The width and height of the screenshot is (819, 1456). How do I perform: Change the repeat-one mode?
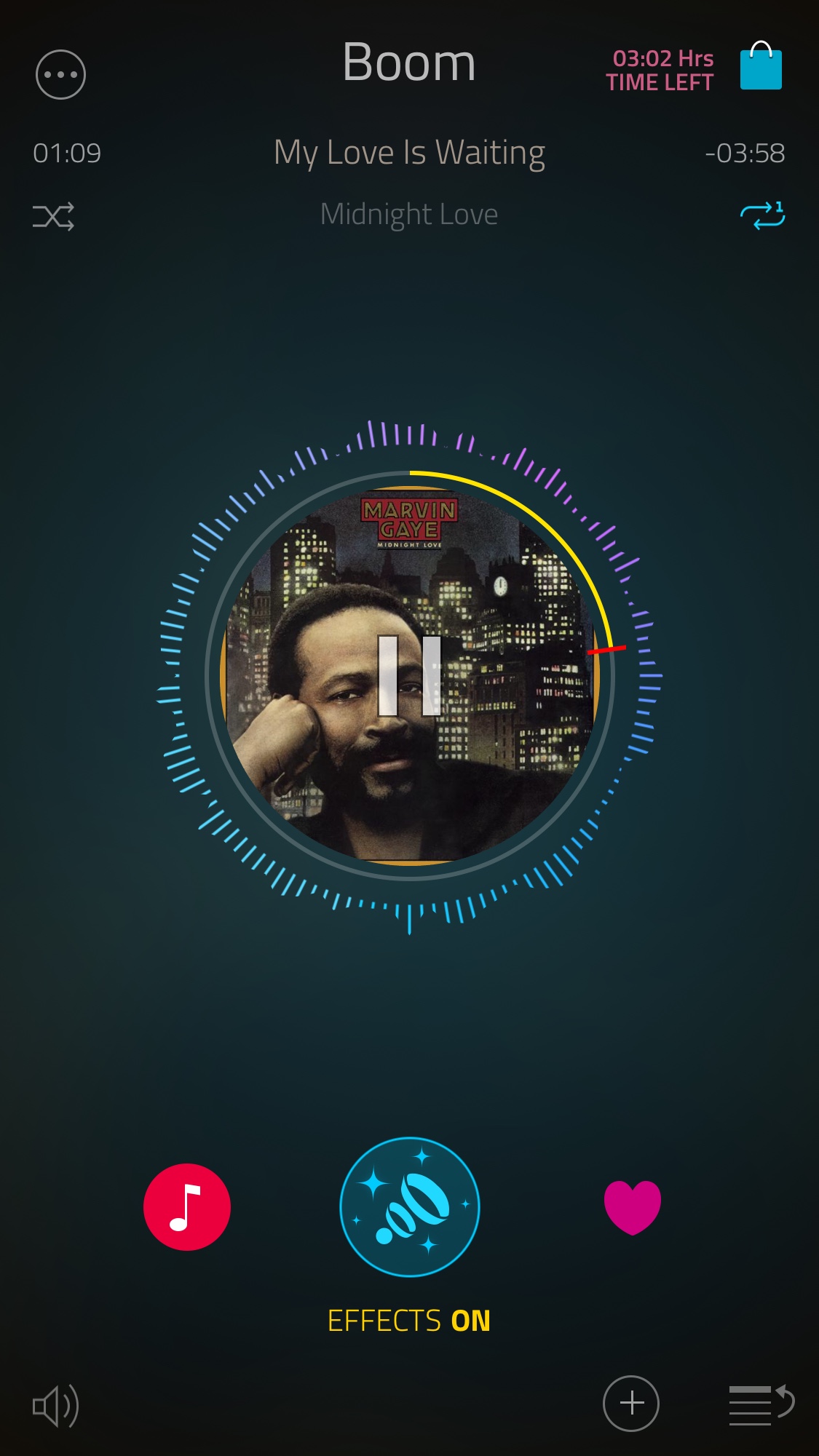[x=762, y=216]
